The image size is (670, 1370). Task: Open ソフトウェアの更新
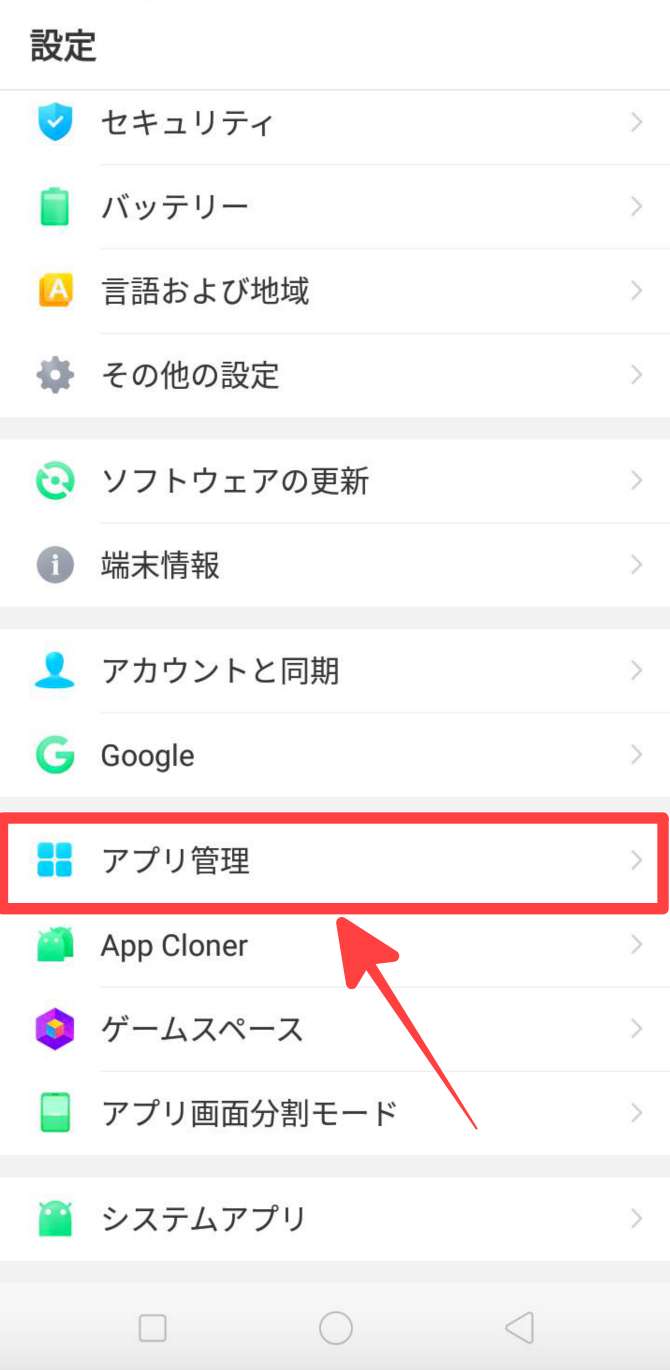pyautogui.click(x=335, y=481)
